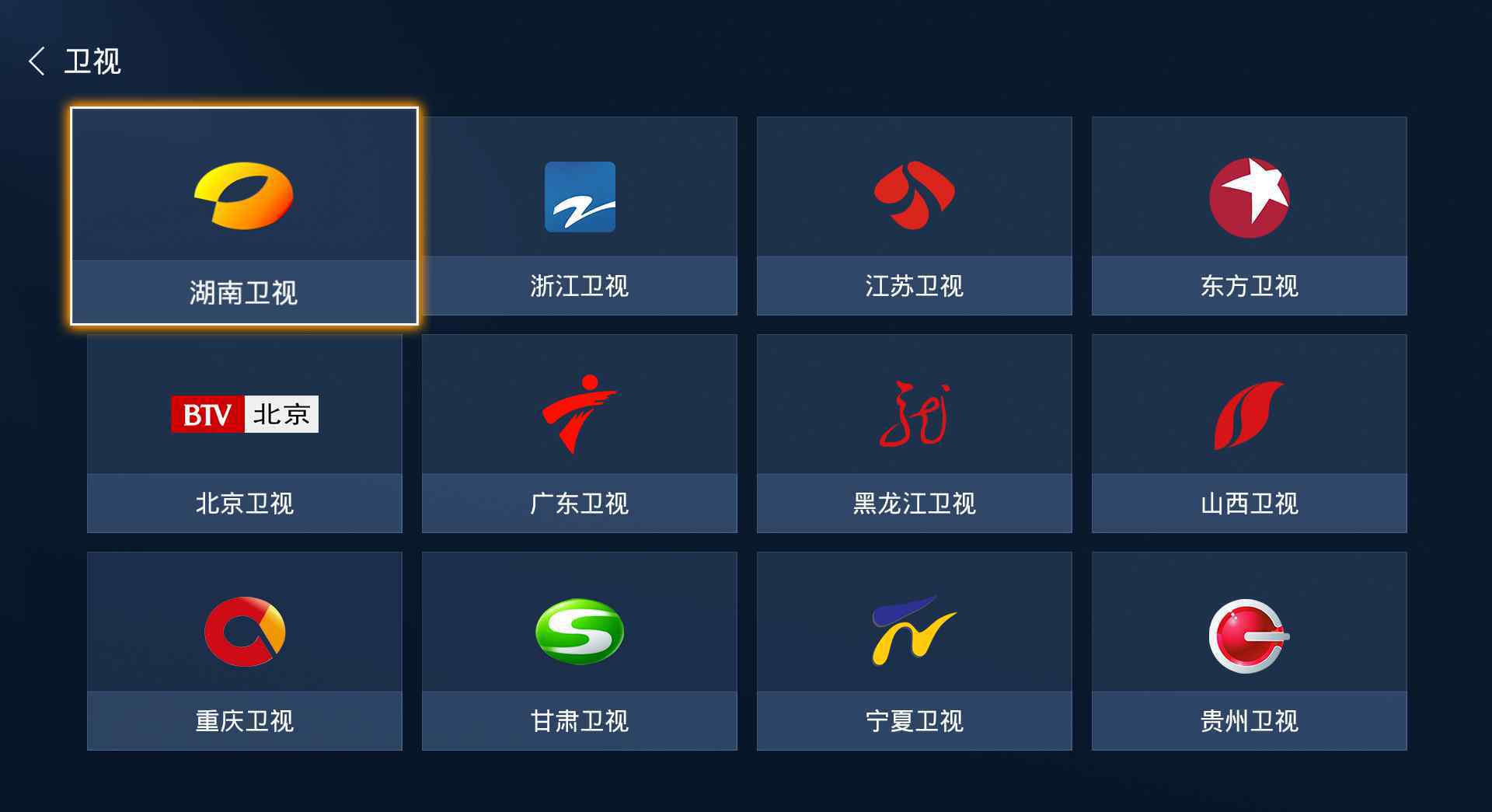This screenshot has width=1492, height=812.
Task: Open the 宁夏卫视 channel
Action: [914, 650]
